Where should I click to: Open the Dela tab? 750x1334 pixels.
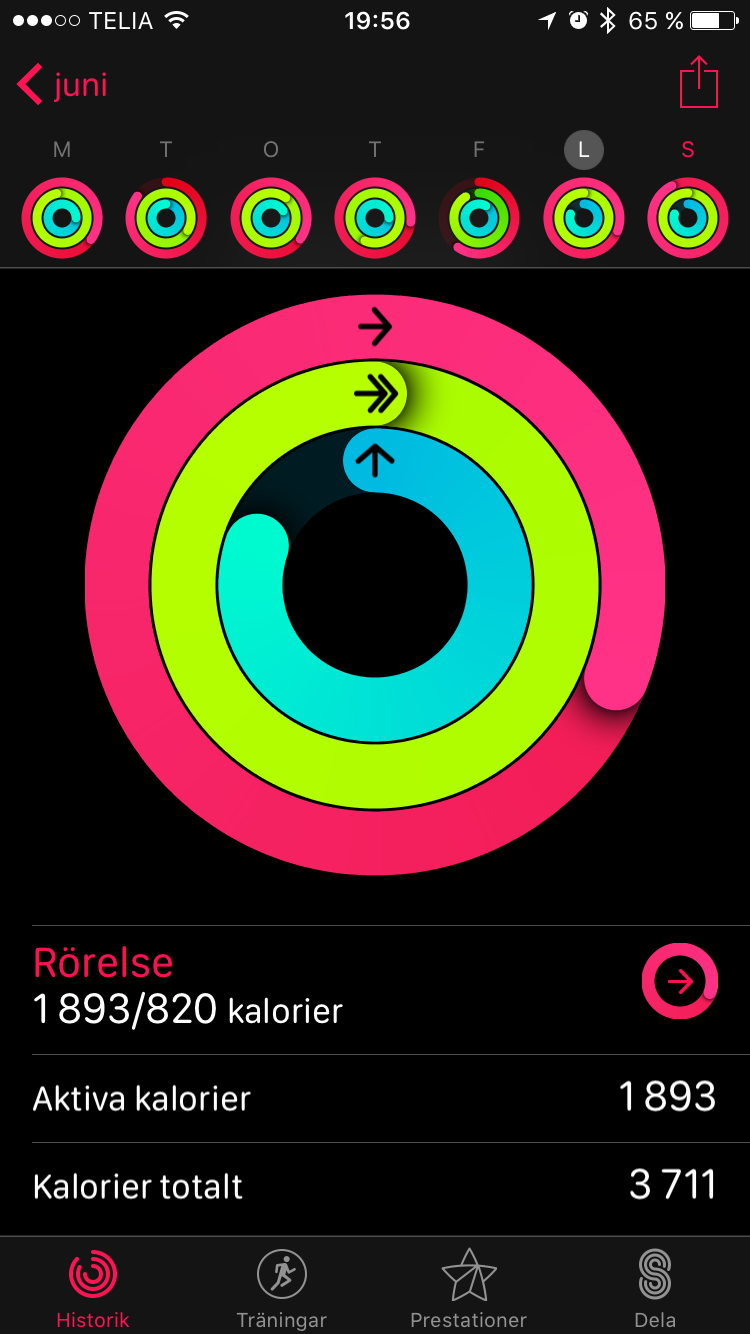tap(655, 1288)
